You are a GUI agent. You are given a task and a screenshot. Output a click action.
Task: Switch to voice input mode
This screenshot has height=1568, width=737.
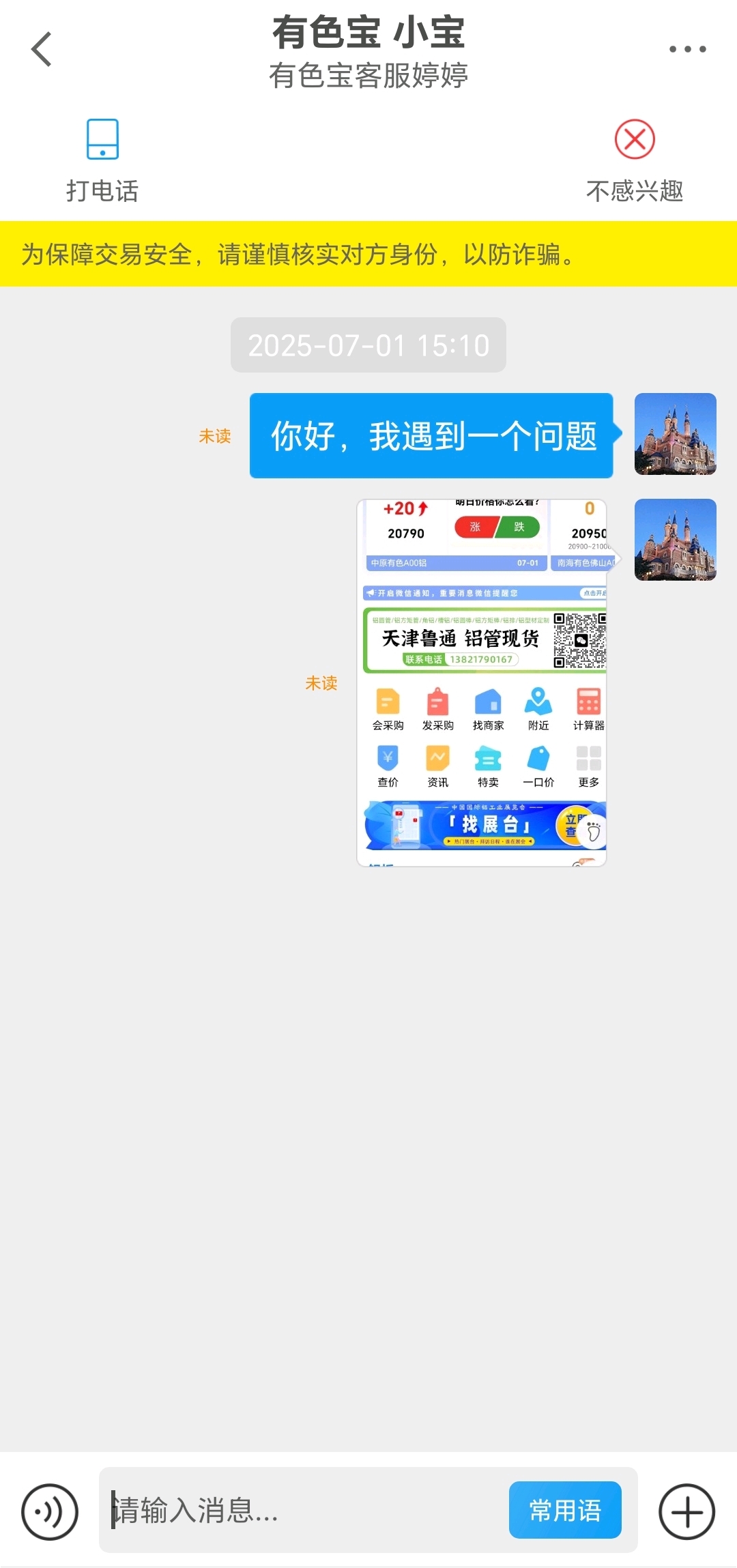click(x=50, y=1512)
